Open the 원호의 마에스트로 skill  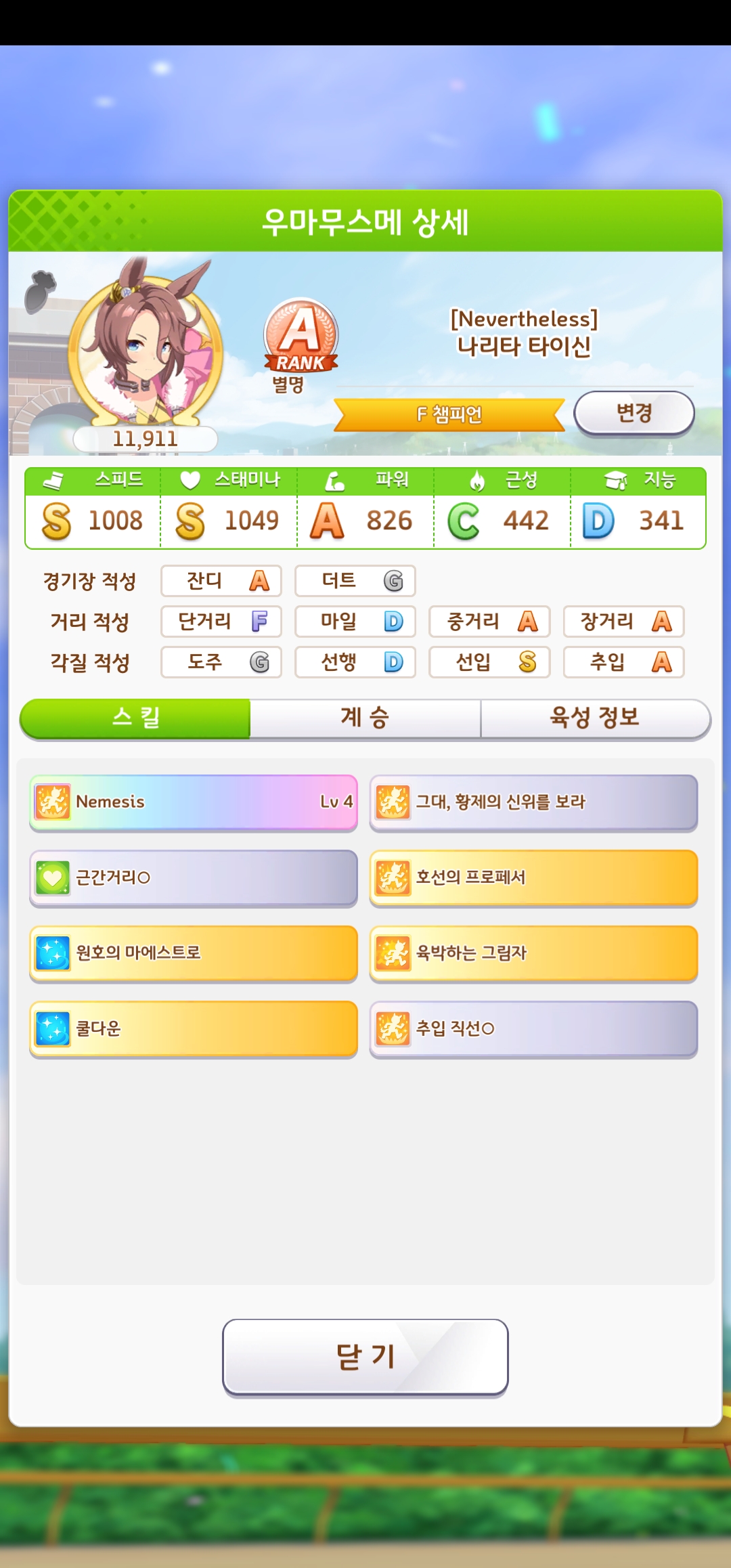click(x=194, y=953)
